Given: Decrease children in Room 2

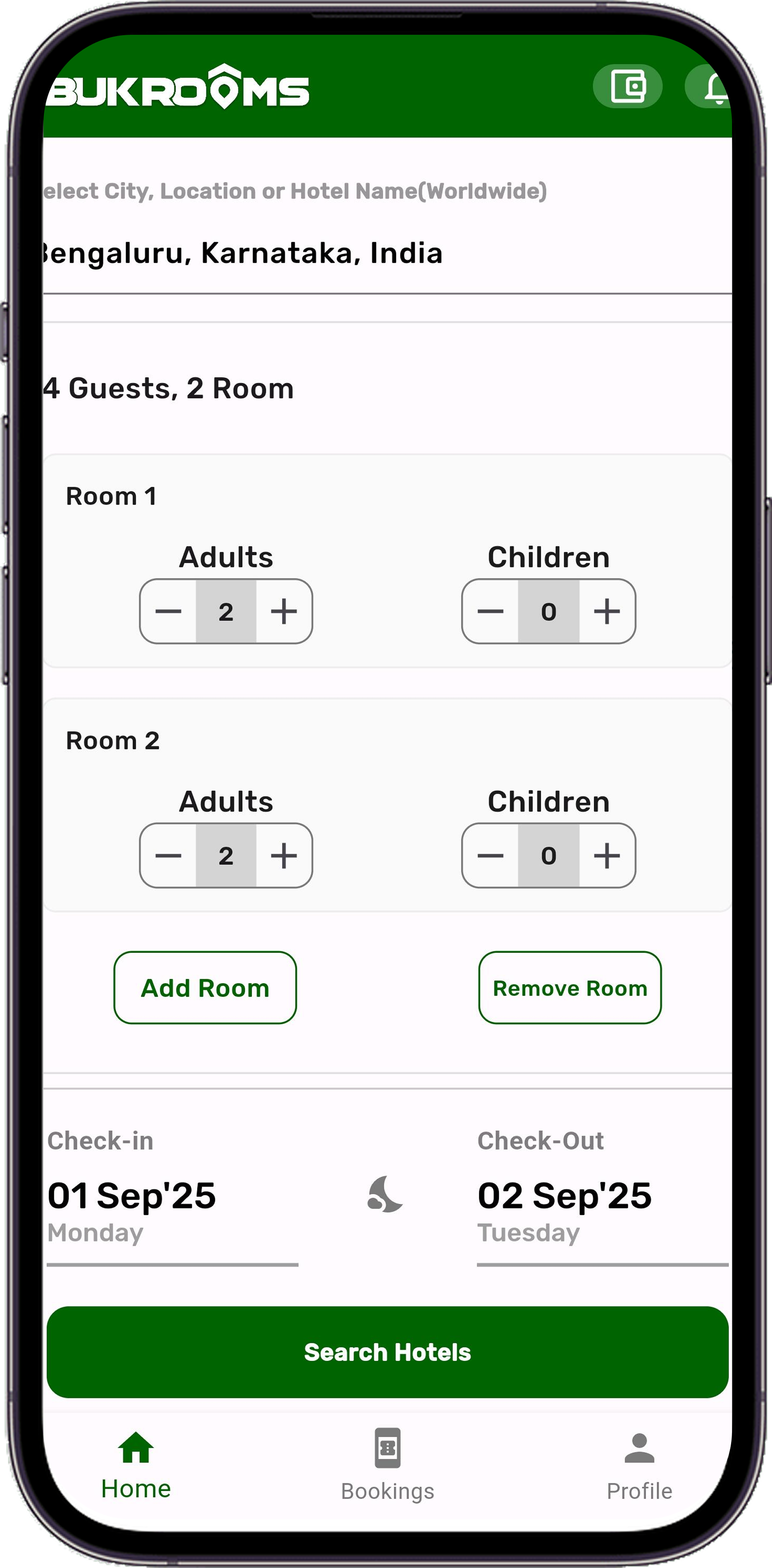Looking at the screenshot, I should point(490,856).
